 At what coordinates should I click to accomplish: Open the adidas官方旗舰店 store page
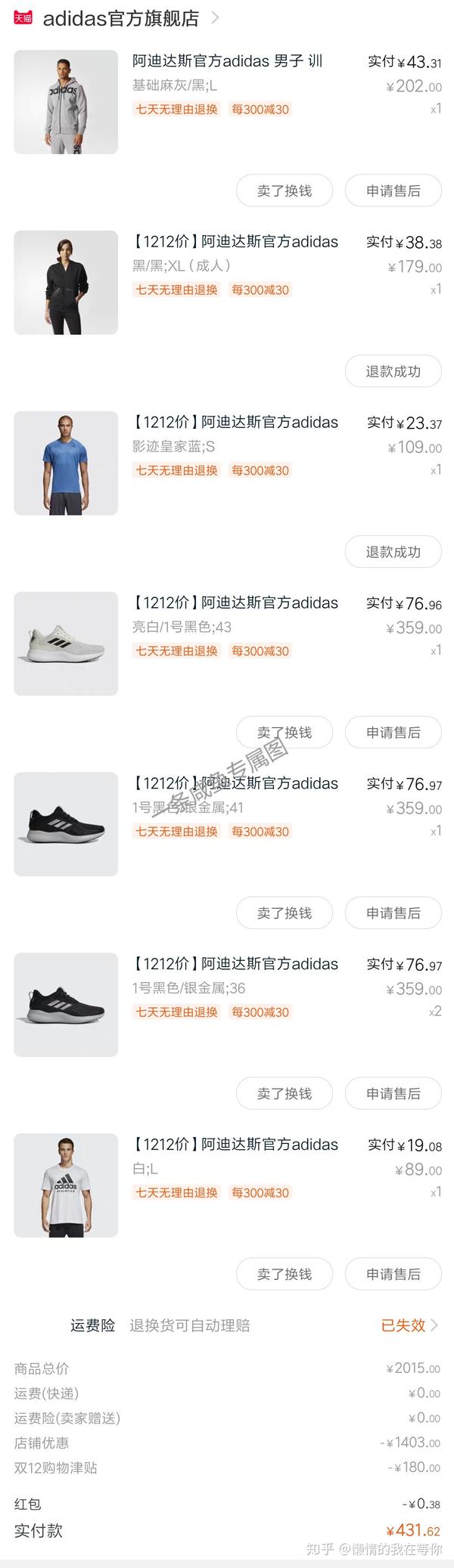(x=121, y=18)
